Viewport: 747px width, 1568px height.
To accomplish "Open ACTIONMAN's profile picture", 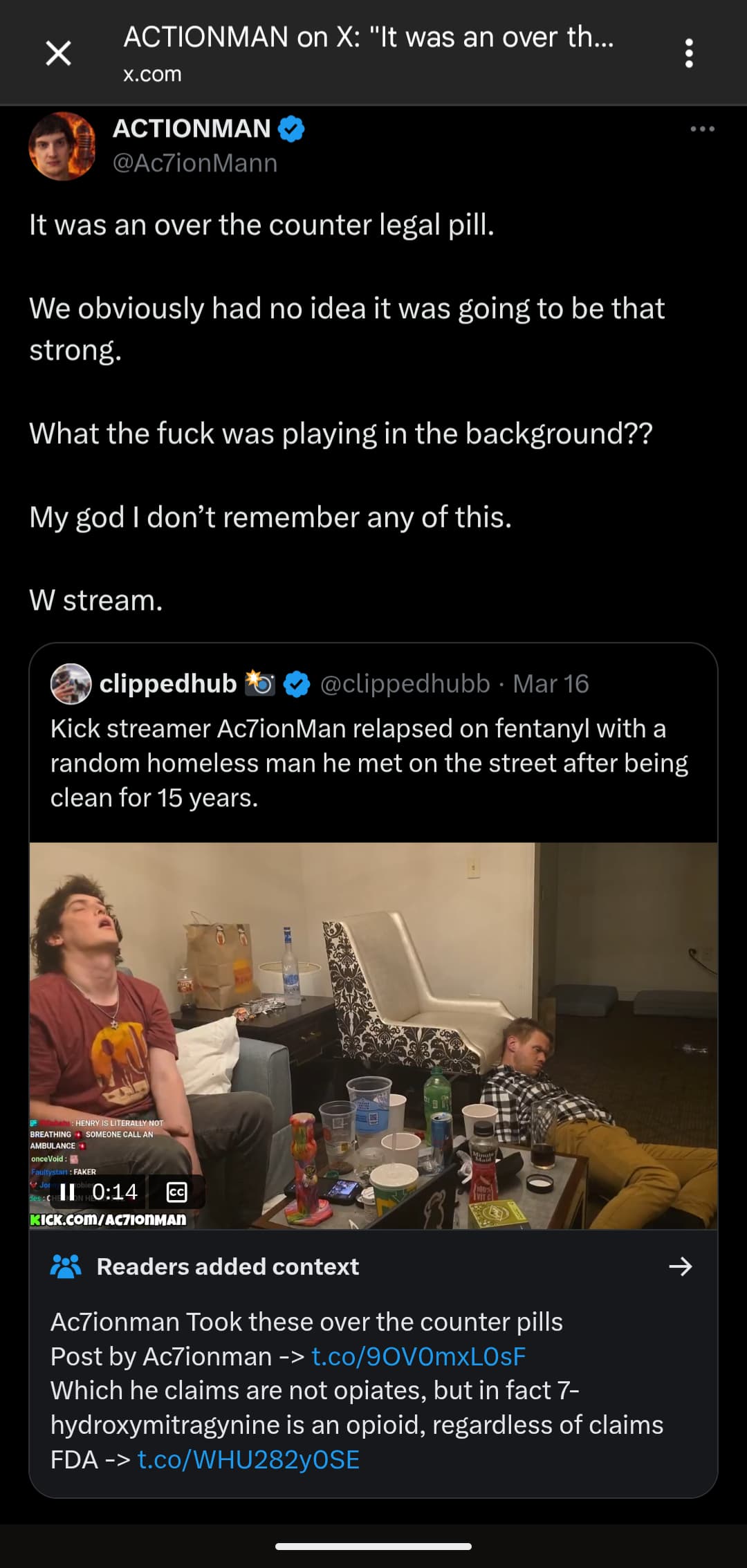I will (x=62, y=146).
